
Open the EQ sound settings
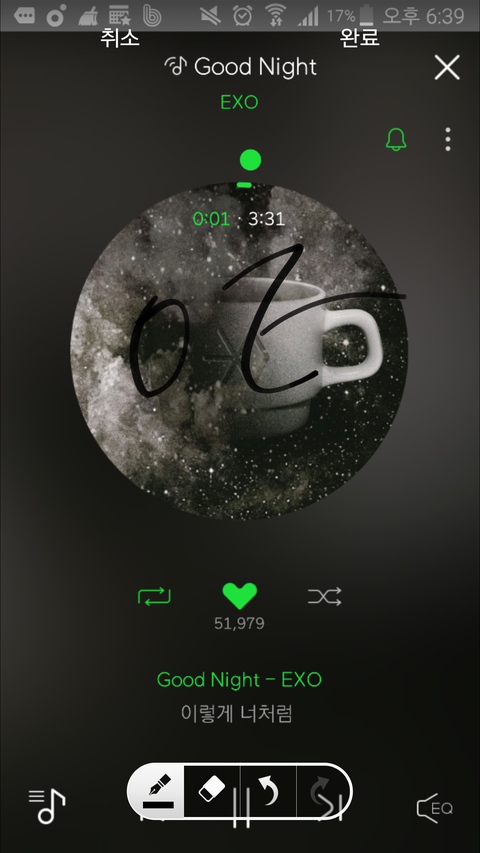click(x=434, y=808)
